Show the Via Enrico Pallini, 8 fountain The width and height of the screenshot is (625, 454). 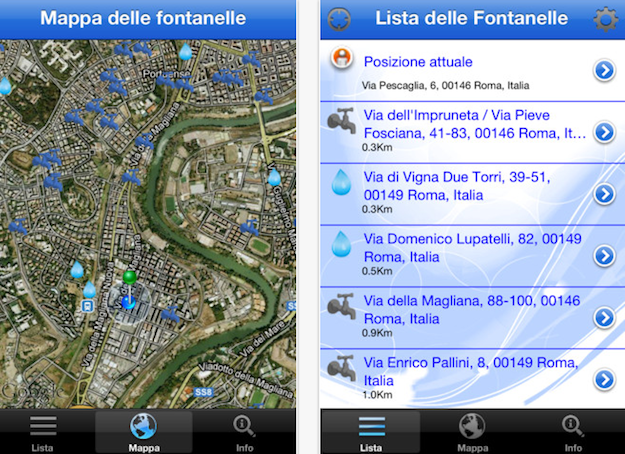[x=603, y=379]
